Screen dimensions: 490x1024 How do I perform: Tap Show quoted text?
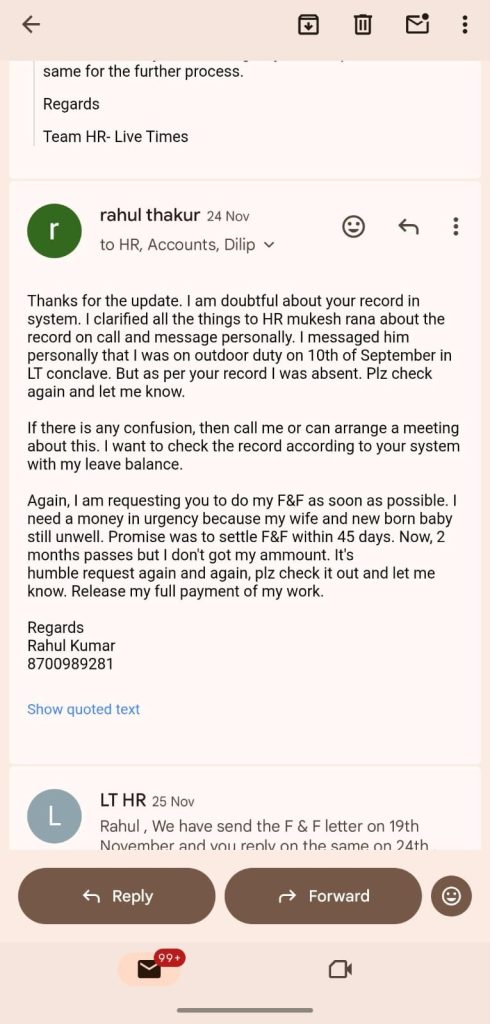(x=84, y=709)
